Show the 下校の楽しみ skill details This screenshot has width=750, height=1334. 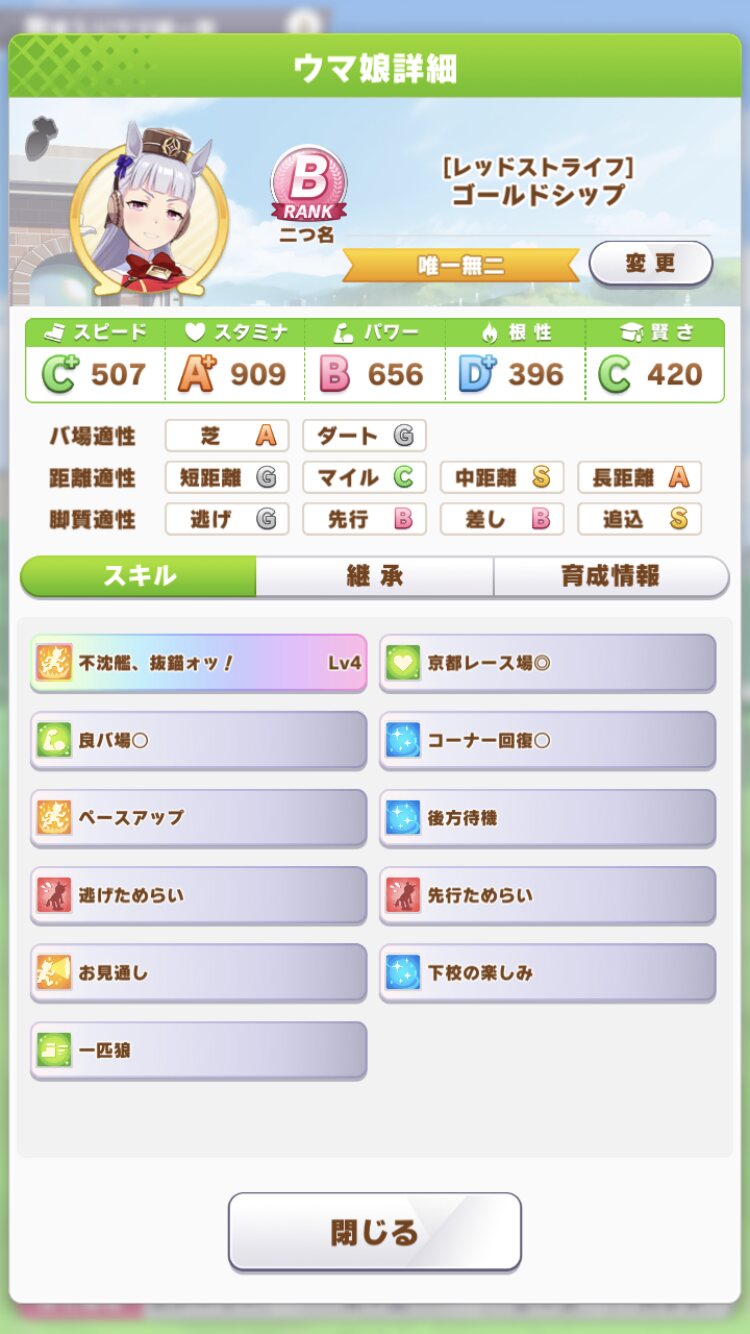[x=547, y=972]
